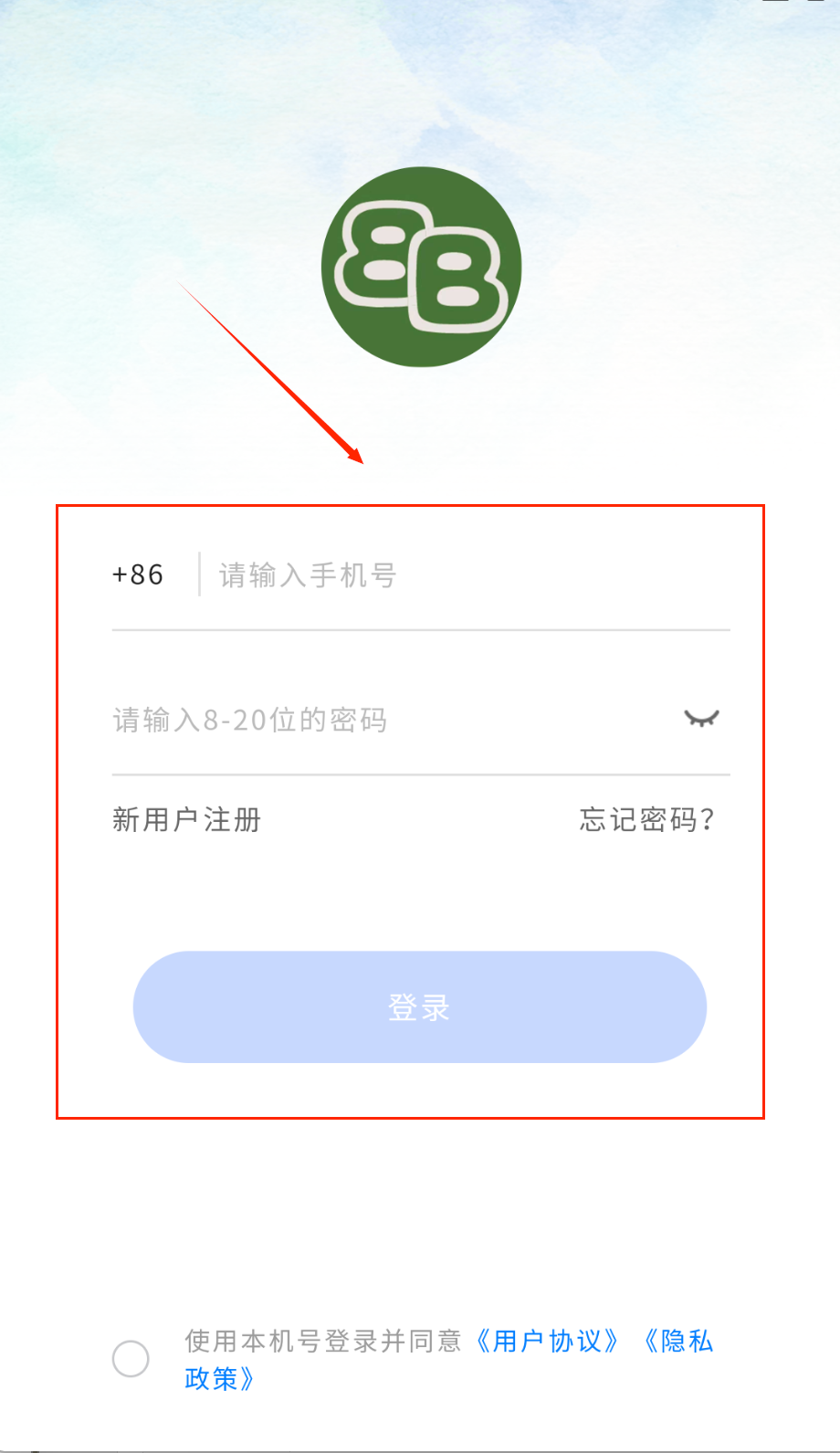This screenshot has width=840, height=1453.
Task: Toggle password visibility with the eye icon
Action: tap(701, 719)
